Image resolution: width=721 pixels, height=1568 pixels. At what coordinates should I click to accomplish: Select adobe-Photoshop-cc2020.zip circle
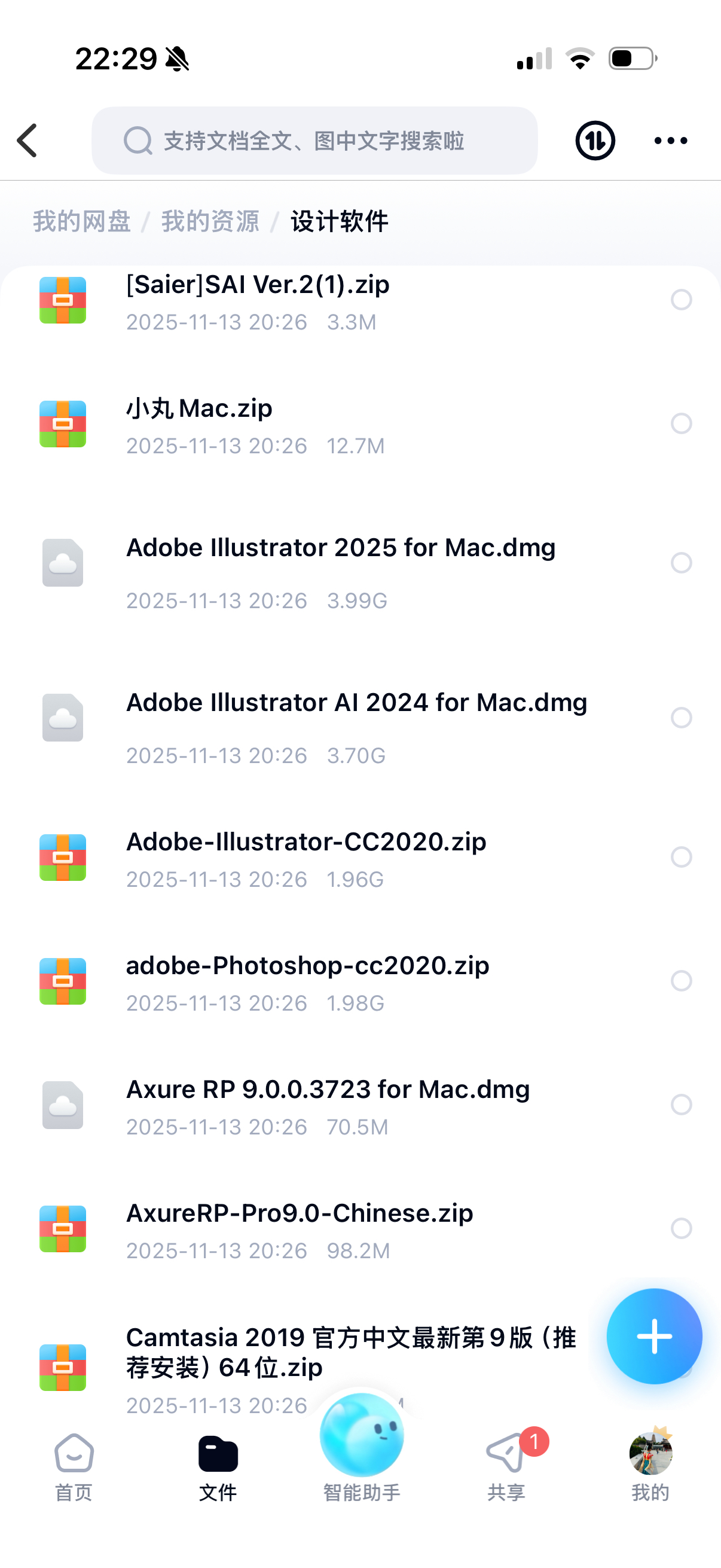pos(681,981)
